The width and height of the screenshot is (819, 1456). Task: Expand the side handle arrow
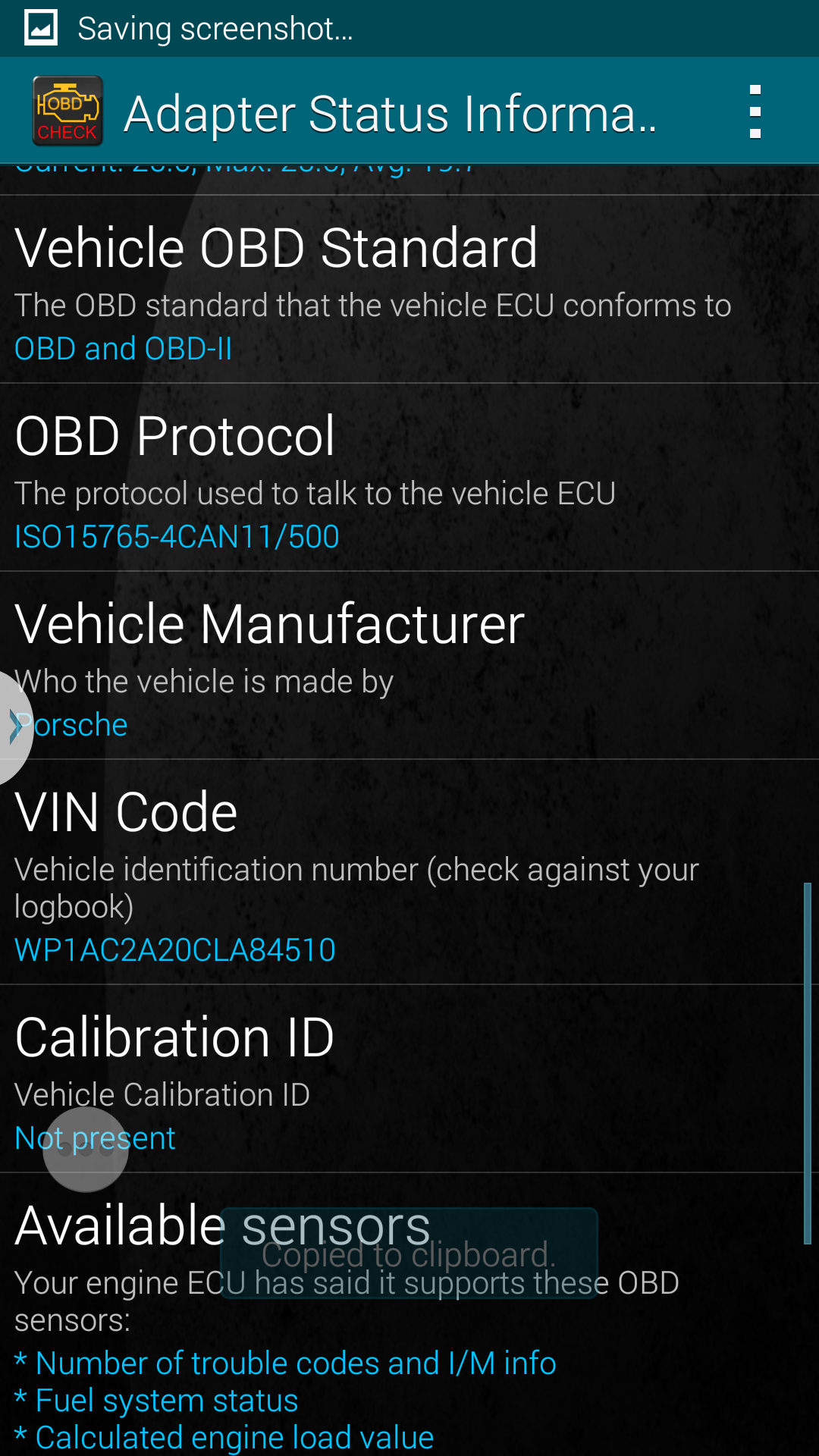click(14, 726)
